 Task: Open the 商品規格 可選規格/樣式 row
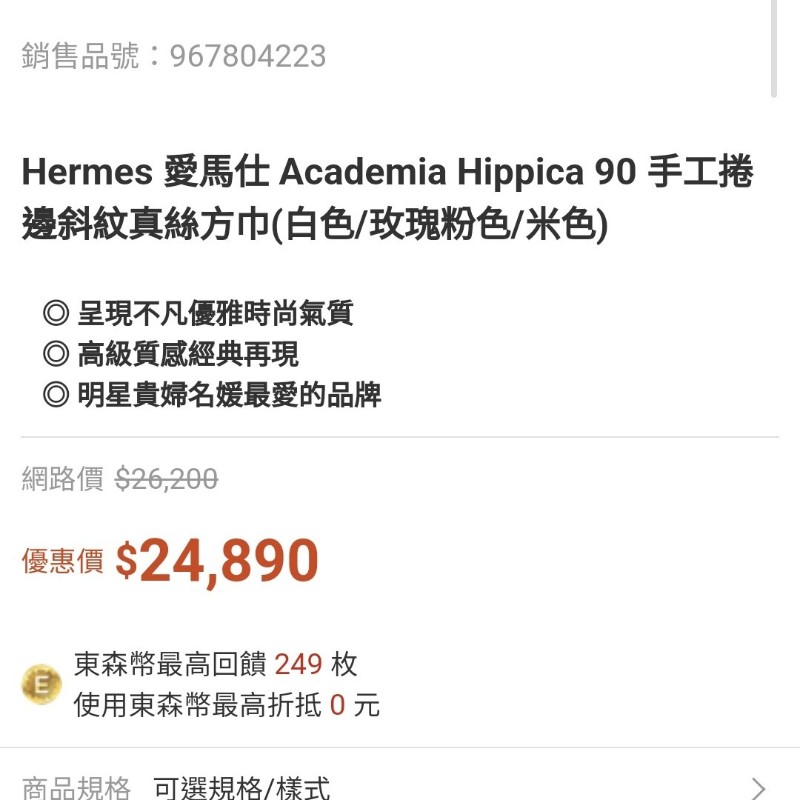[400, 786]
